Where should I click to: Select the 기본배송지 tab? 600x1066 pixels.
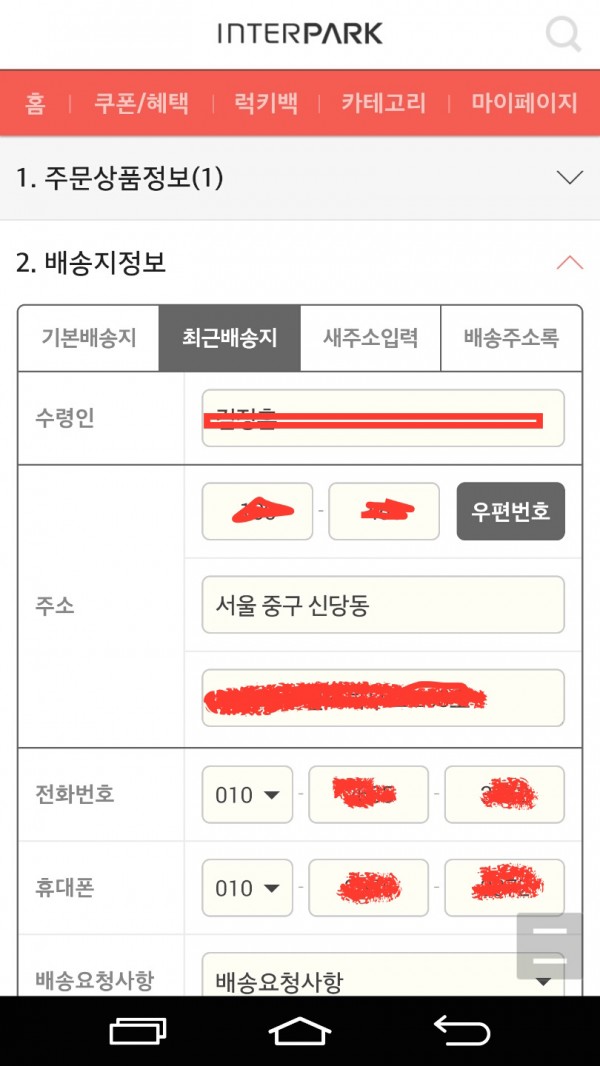pyautogui.click(x=88, y=338)
